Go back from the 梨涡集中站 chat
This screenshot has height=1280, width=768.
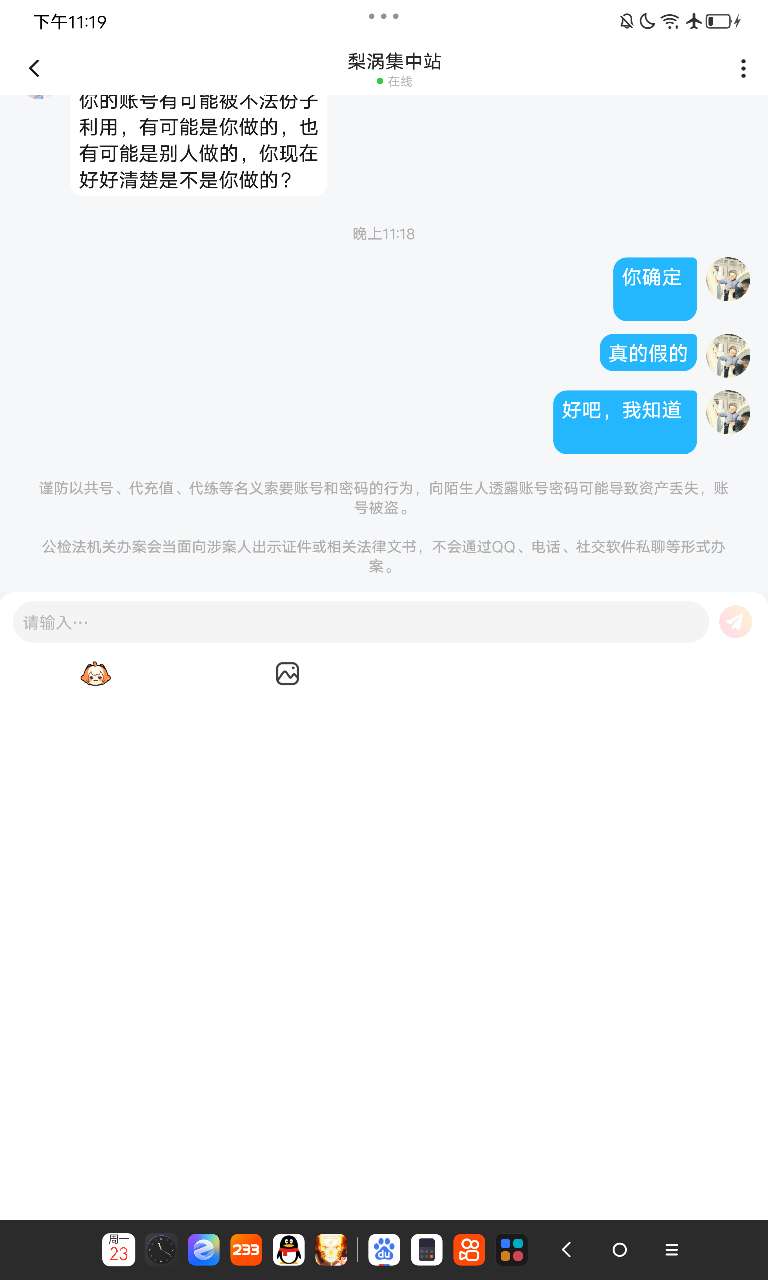coord(34,68)
